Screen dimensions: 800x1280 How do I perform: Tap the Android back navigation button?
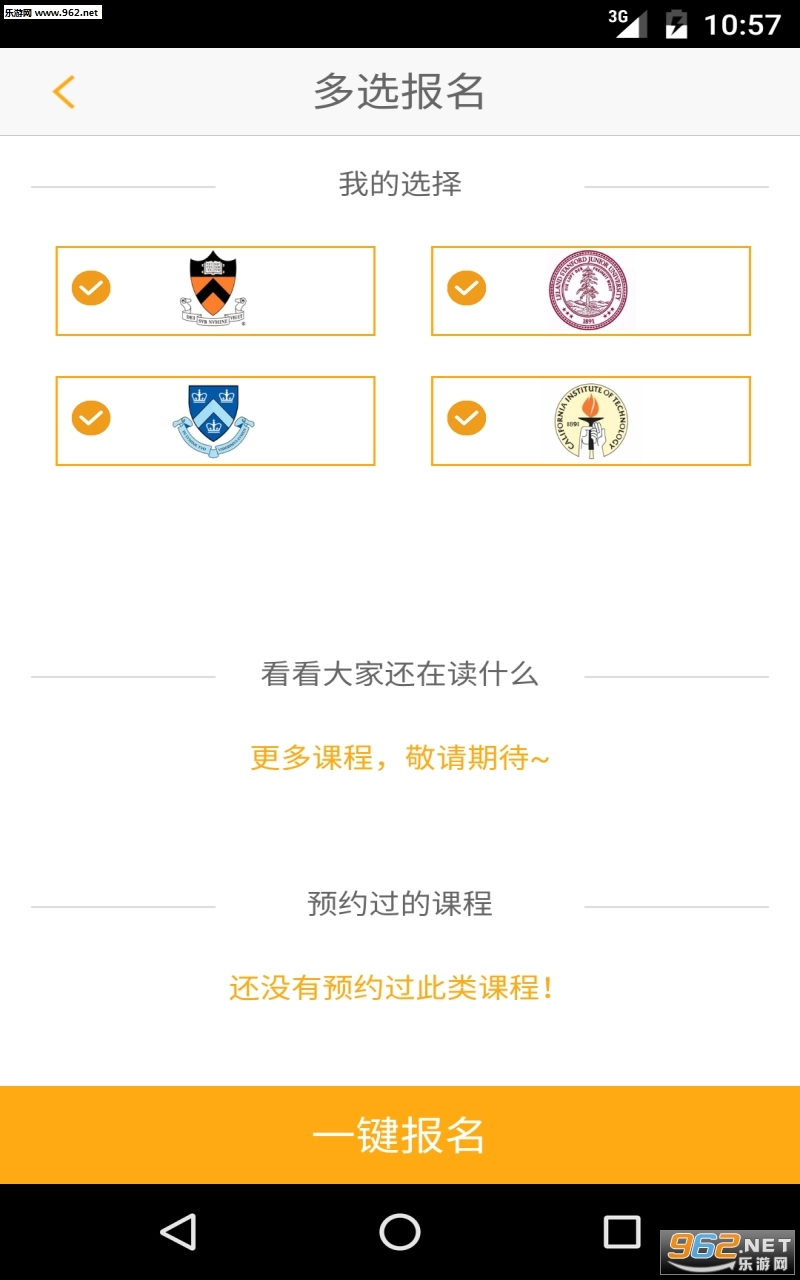click(x=178, y=1231)
